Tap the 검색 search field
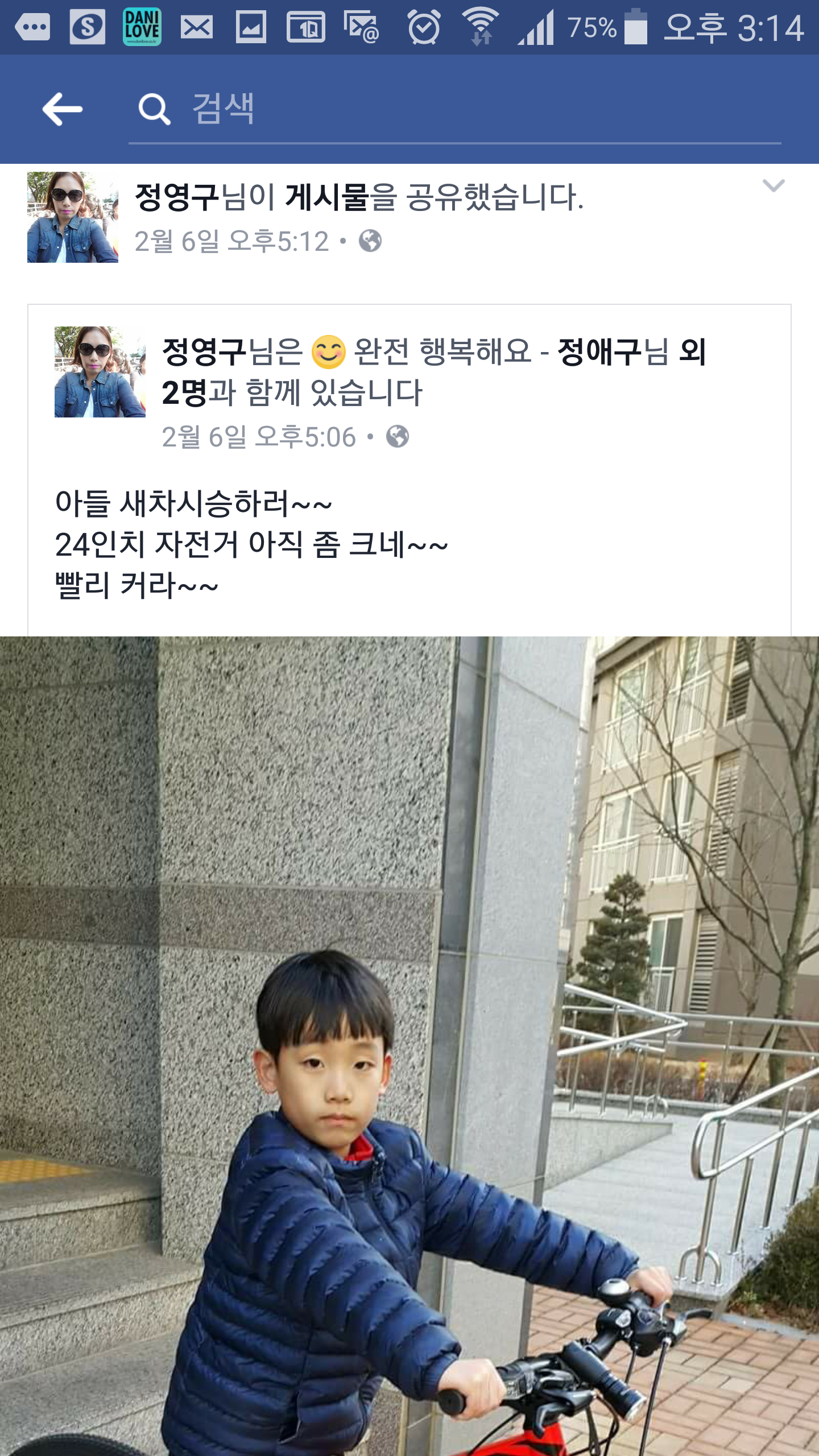This screenshot has width=819, height=1456. coord(455,109)
